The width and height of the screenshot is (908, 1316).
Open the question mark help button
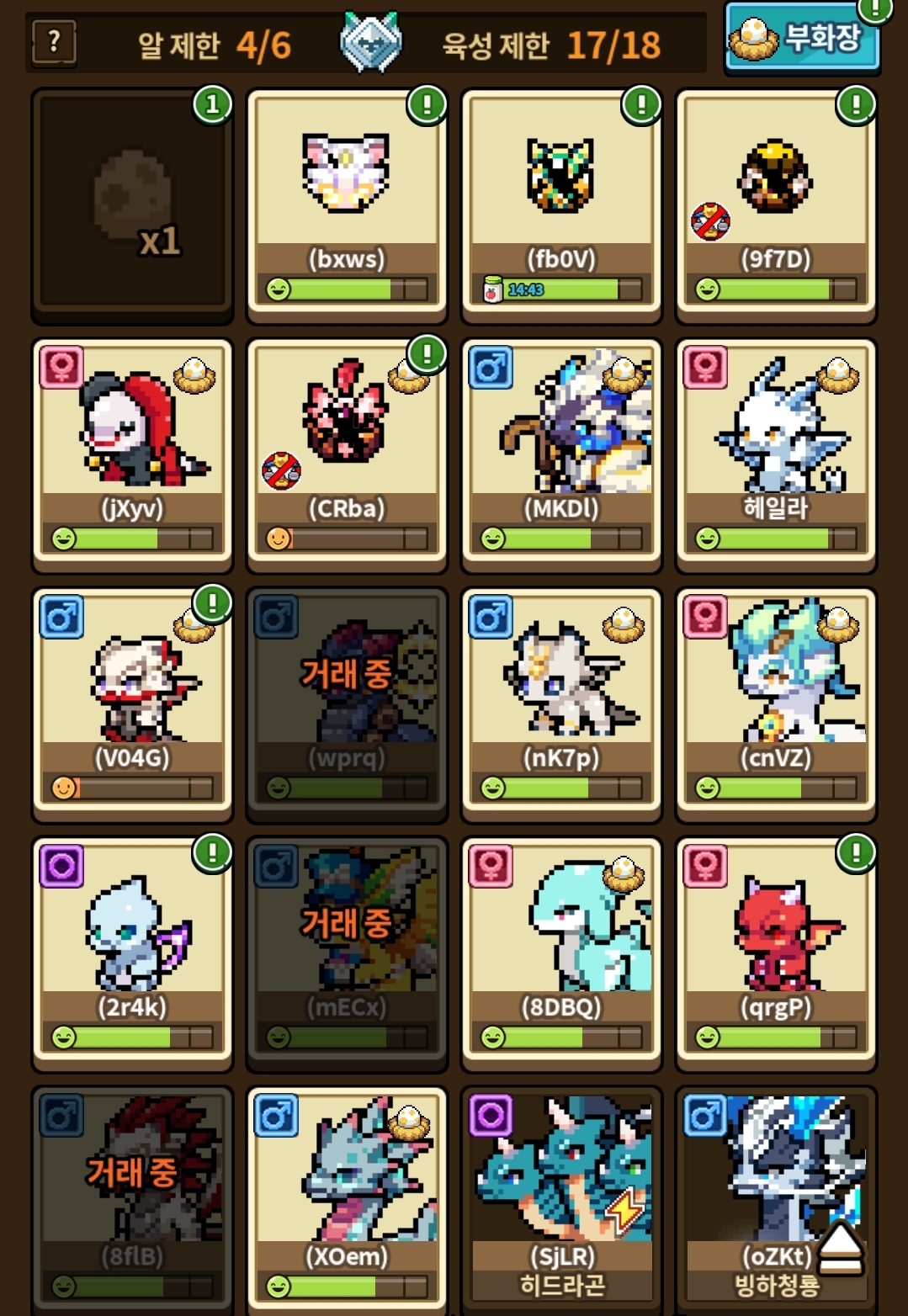[x=54, y=42]
